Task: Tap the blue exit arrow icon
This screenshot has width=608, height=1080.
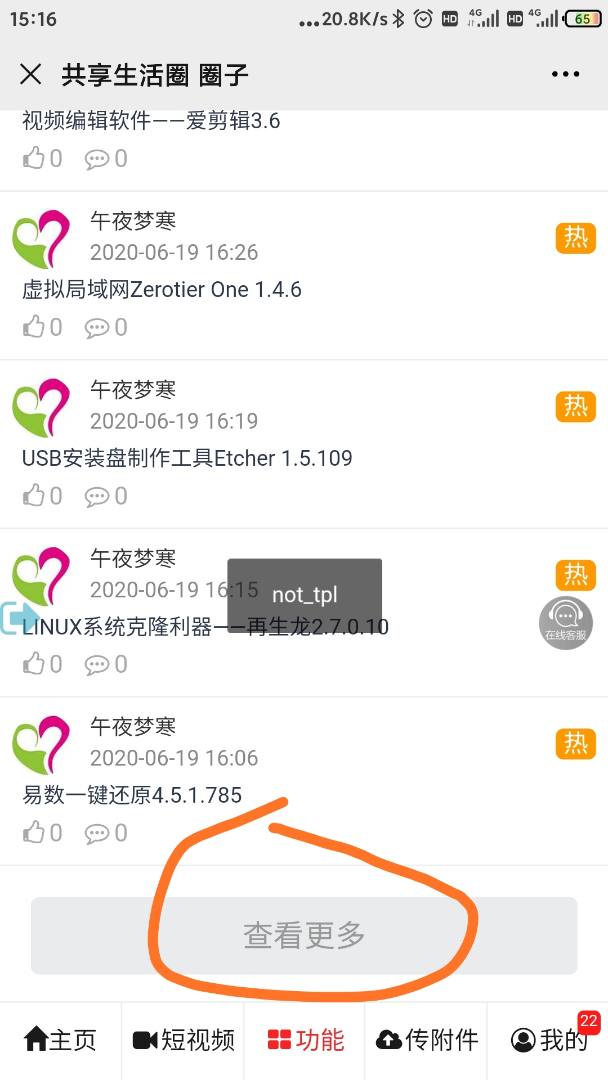Action: pyautogui.click(x=18, y=617)
